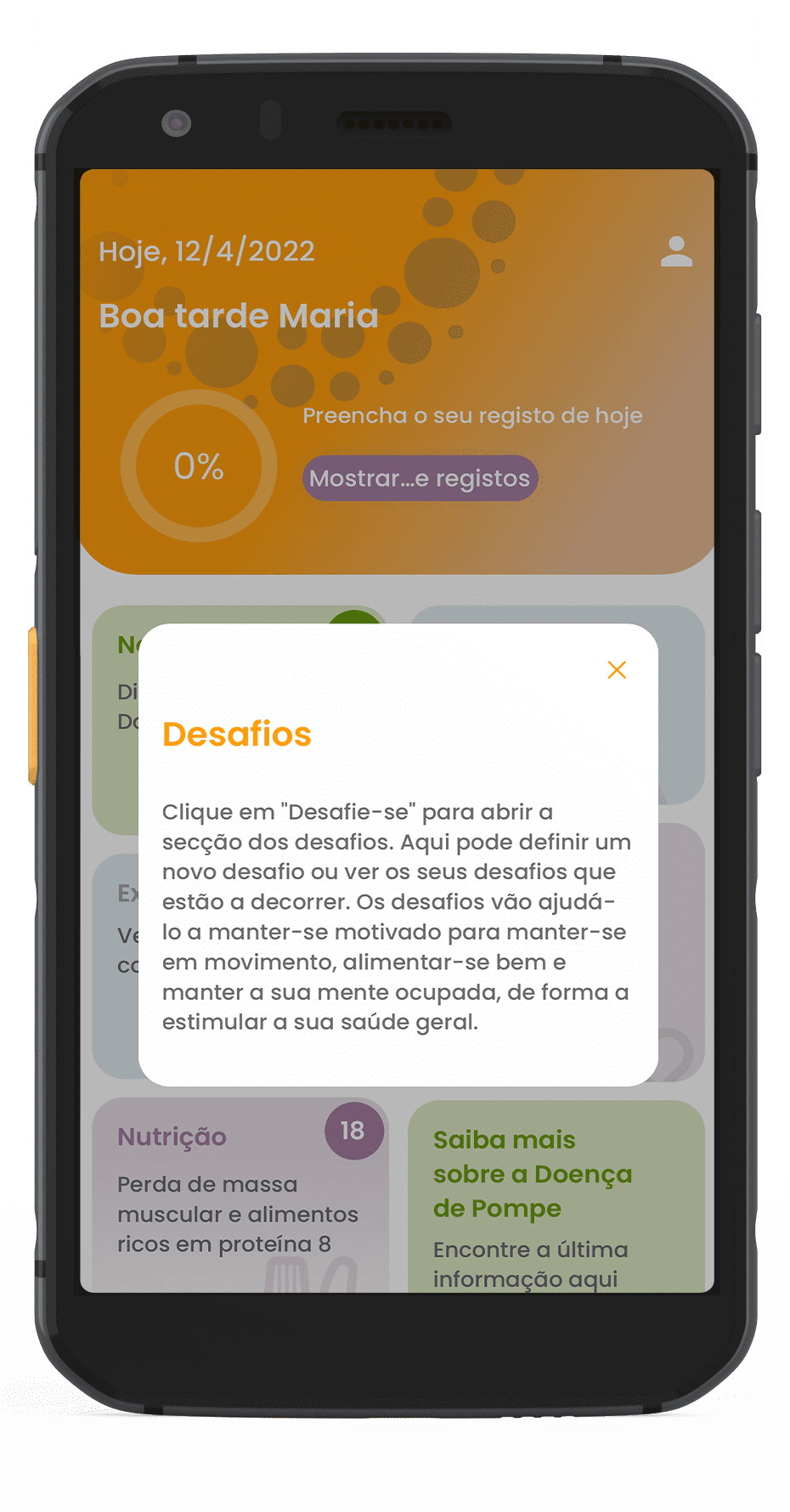The width and height of the screenshot is (790, 1512).
Task: Open Saiba mais sobre a Doença de Pompe
Action: point(556,1198)
